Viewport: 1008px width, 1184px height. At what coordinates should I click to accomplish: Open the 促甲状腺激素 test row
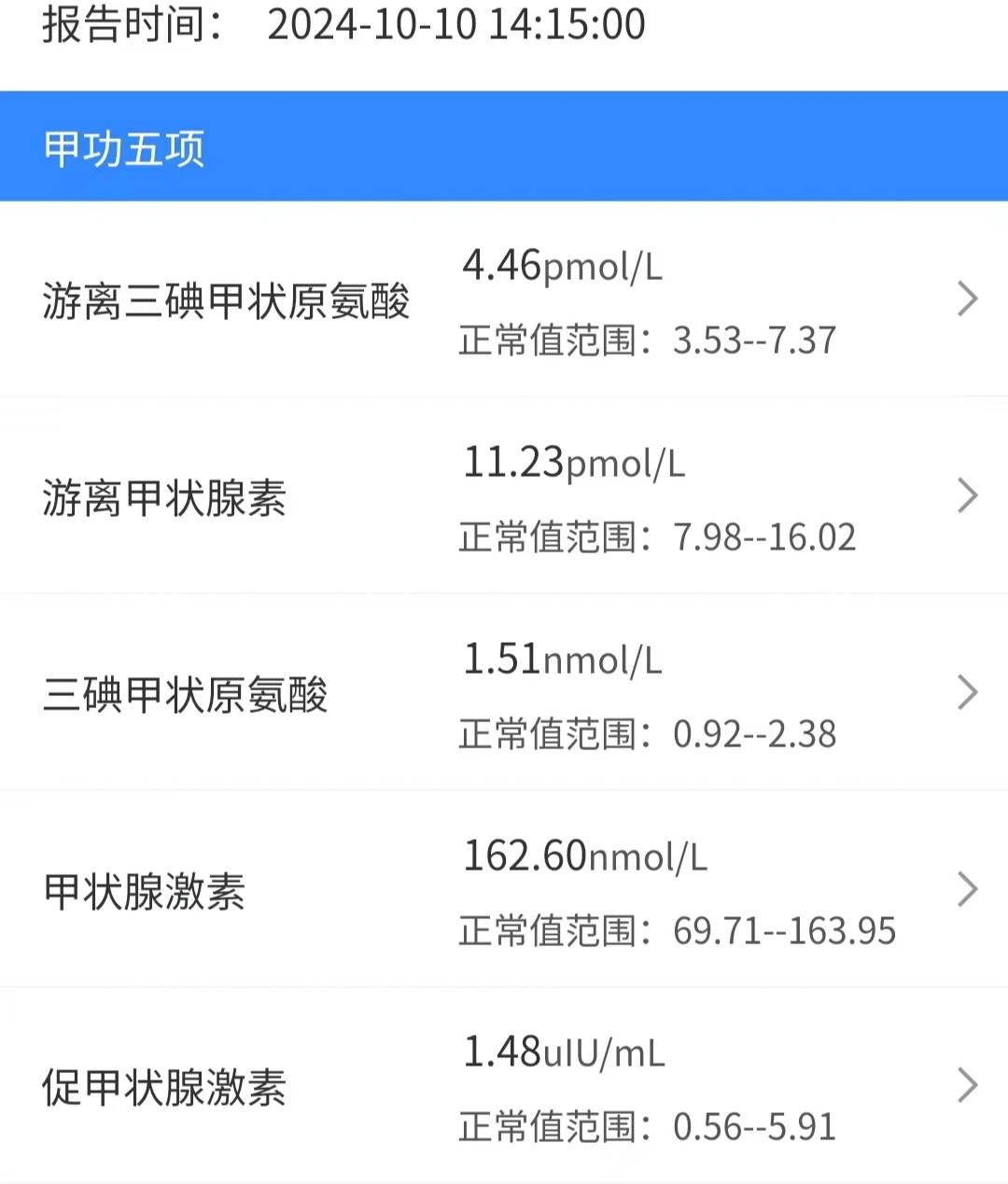(x=166, y=1086)
